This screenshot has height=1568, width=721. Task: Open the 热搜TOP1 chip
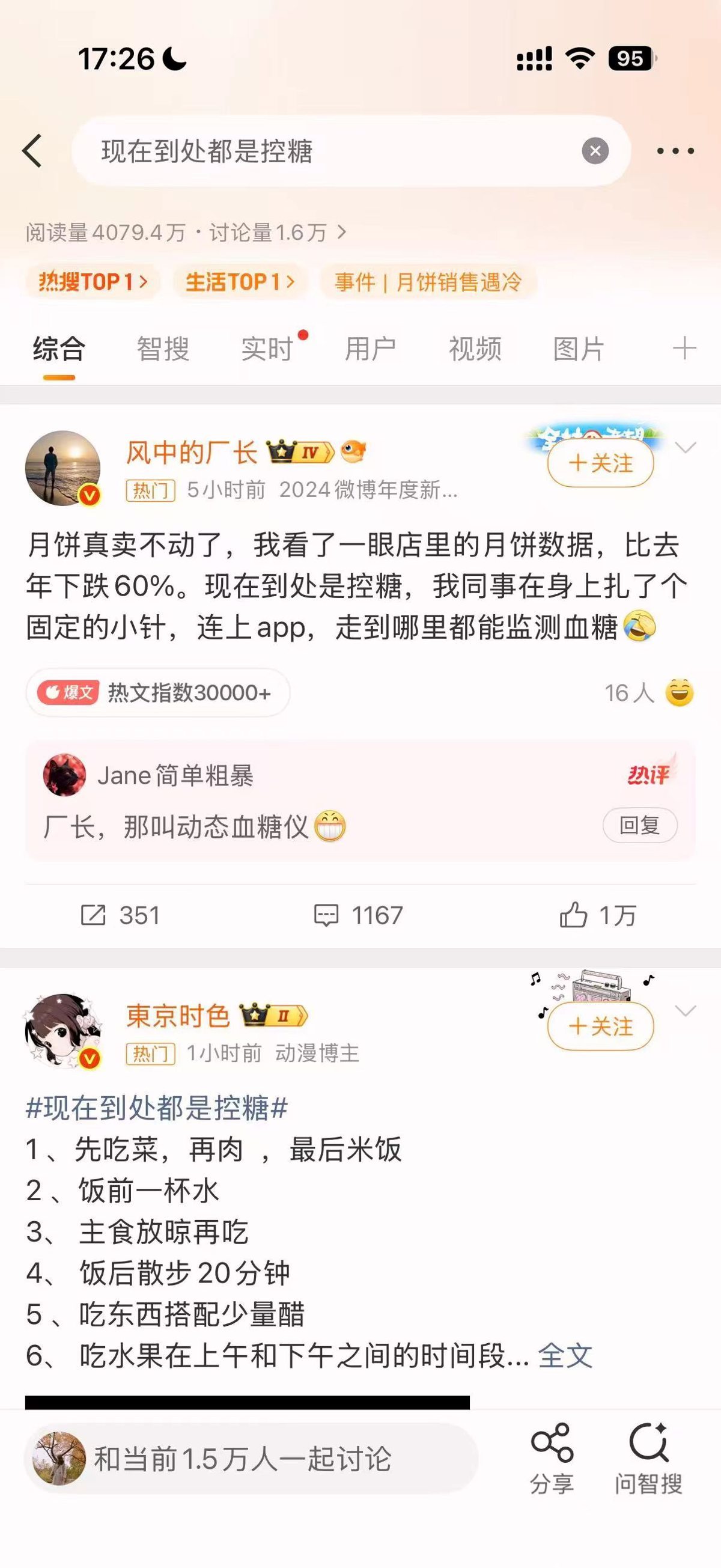[x=93, y=282]
